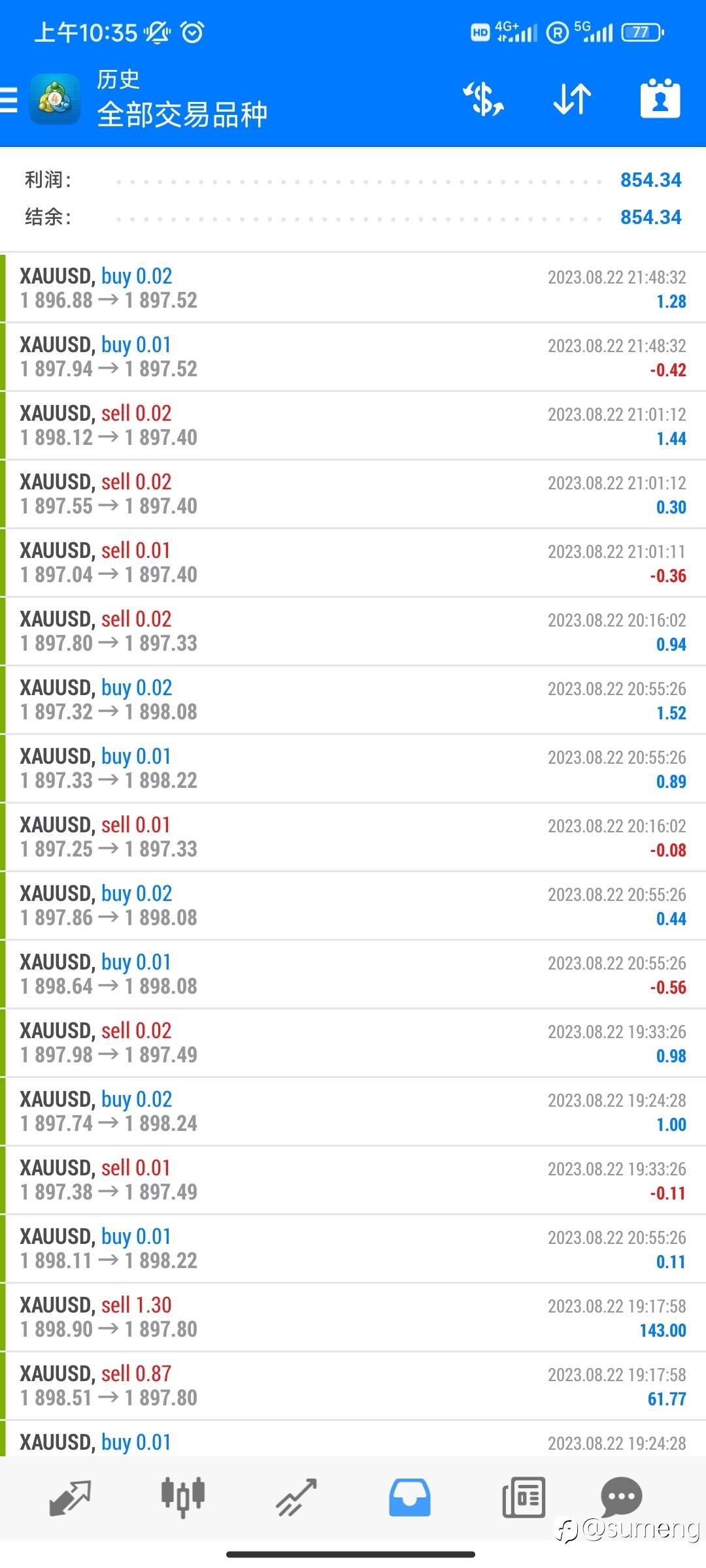
Task: Open the sell 1.30 trade with 143.00 profit
Action: 353,1317
